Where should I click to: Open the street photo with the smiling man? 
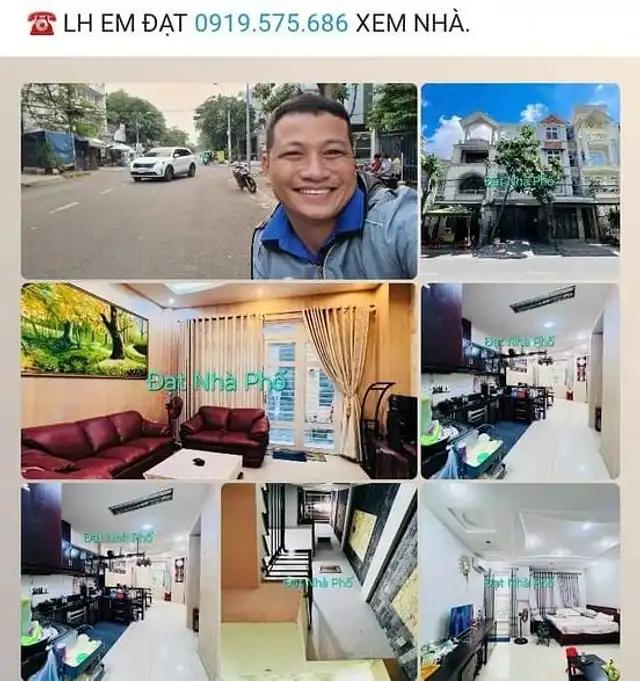[219, 181]
